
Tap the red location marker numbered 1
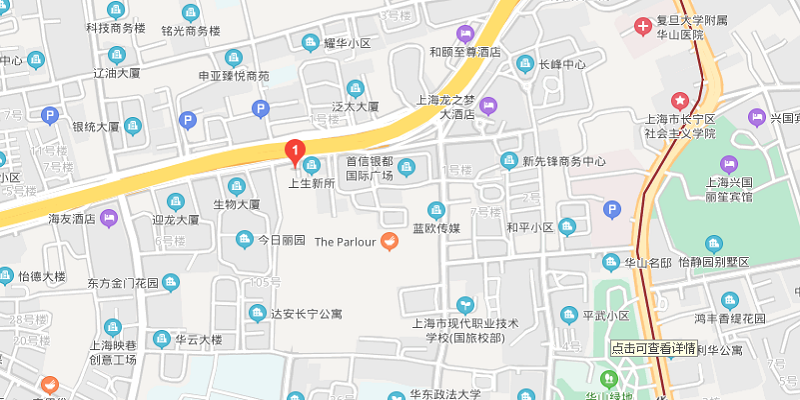coord(294,152)
